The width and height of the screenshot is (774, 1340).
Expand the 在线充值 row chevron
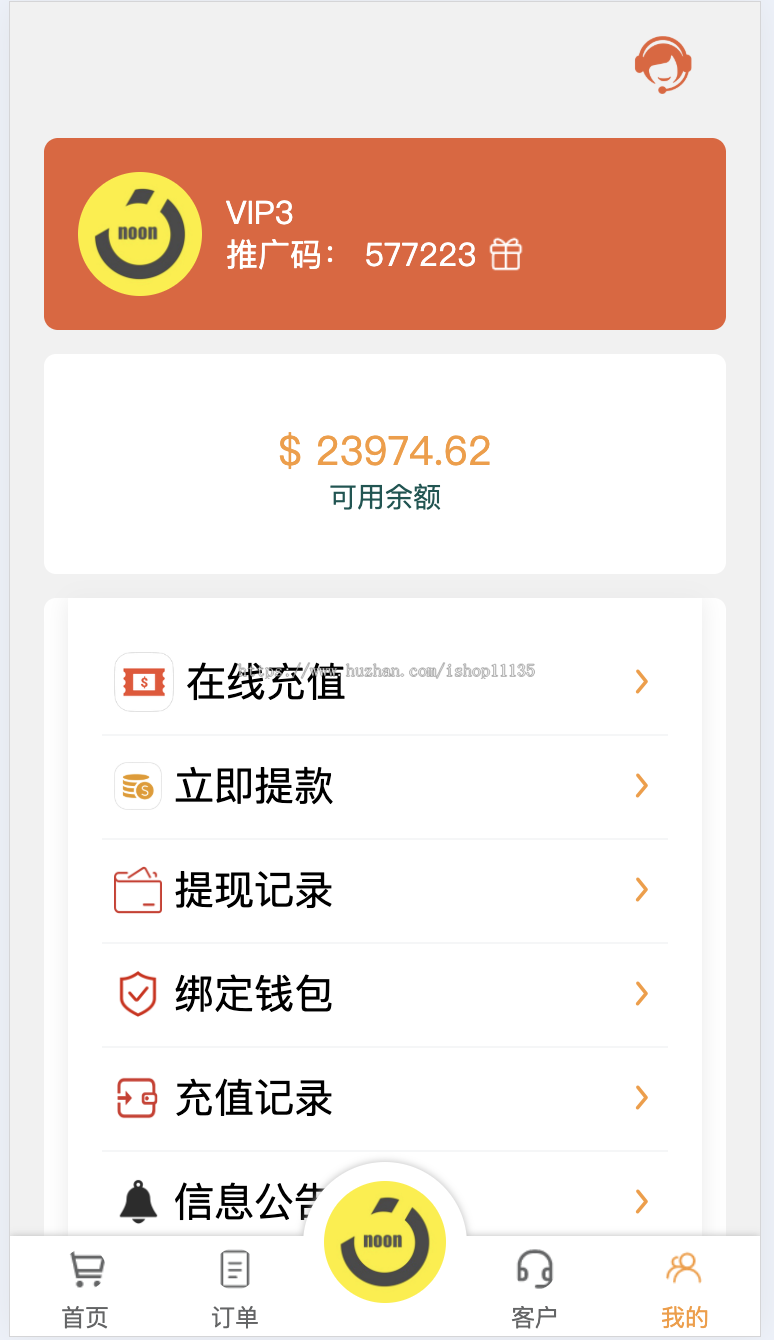tap(641, 681)
